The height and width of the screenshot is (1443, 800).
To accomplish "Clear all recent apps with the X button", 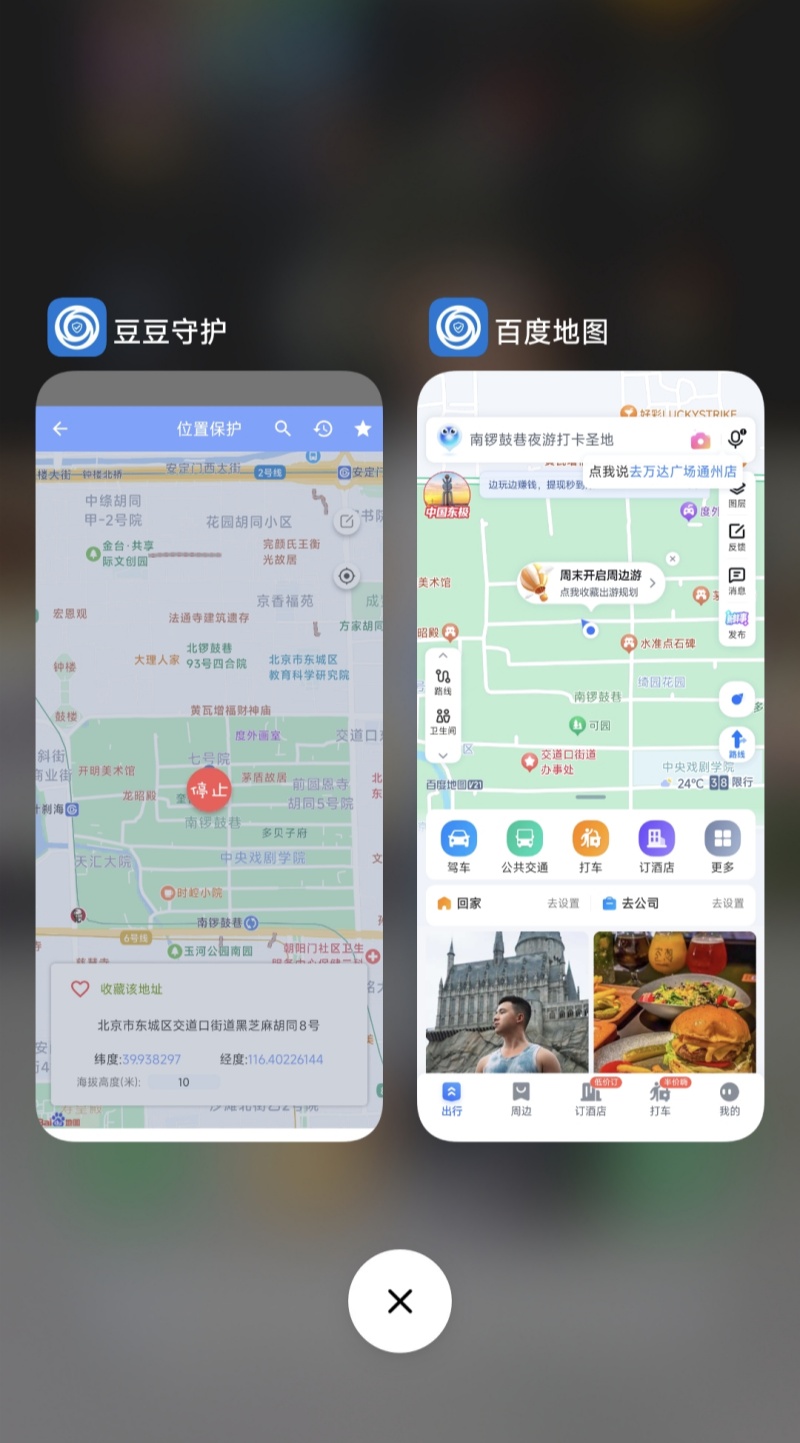I will 400,1300.
